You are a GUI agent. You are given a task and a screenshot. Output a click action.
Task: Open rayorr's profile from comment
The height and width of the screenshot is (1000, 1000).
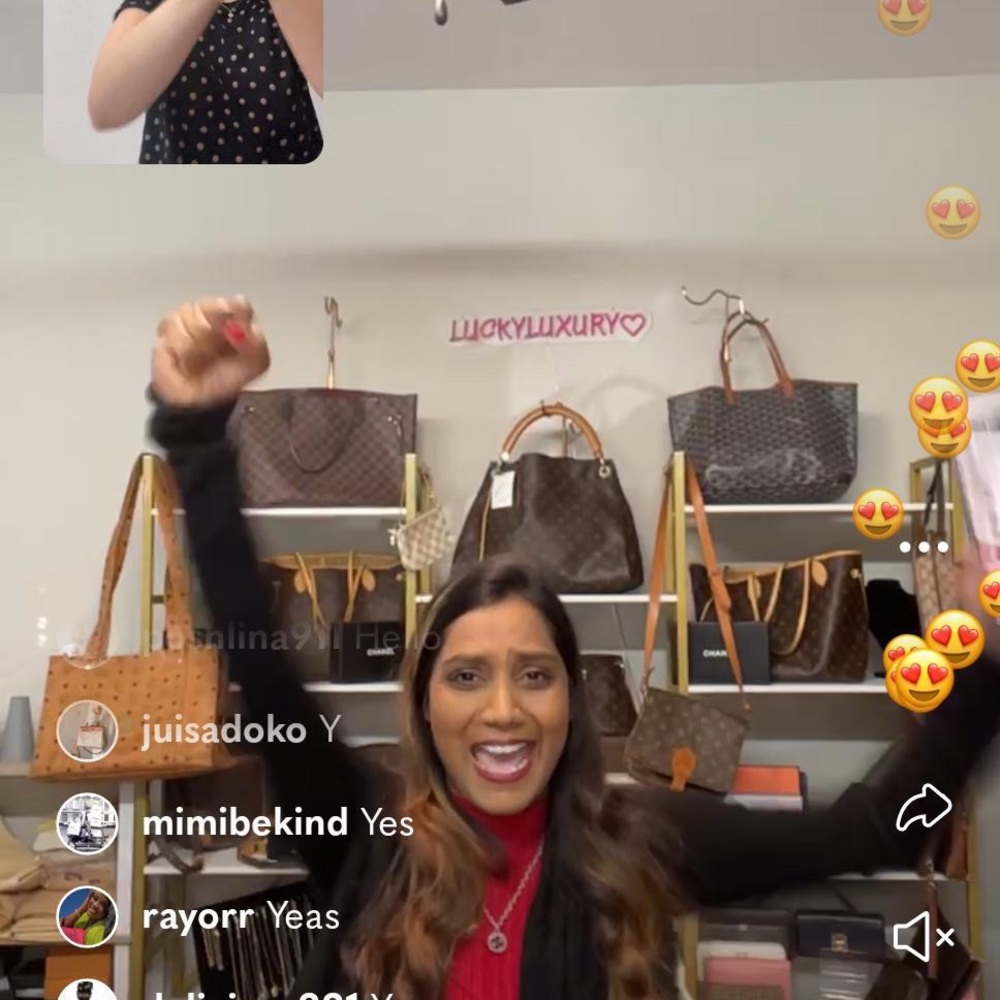pos(87,916)
